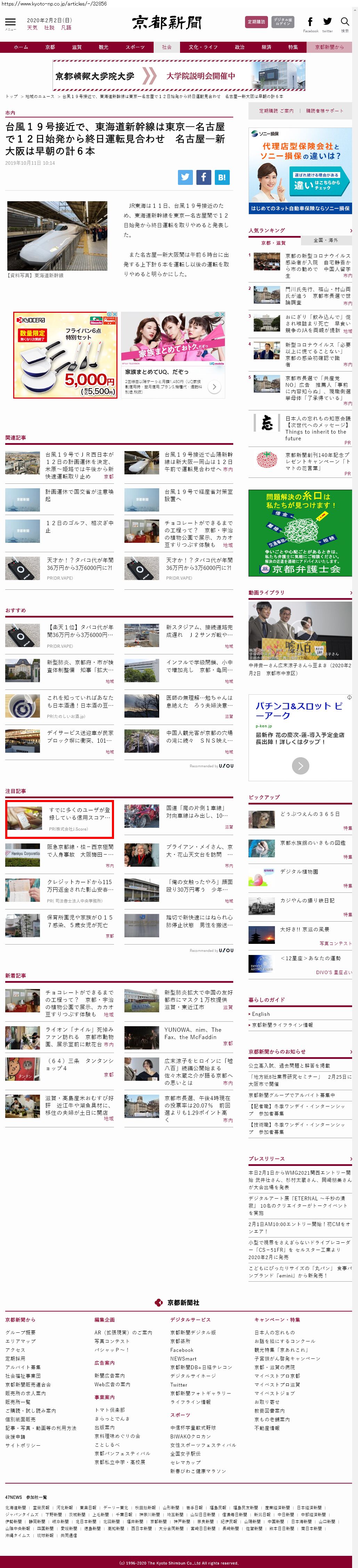
Task: Share the article on Twitter
Action: coord(185,177)
